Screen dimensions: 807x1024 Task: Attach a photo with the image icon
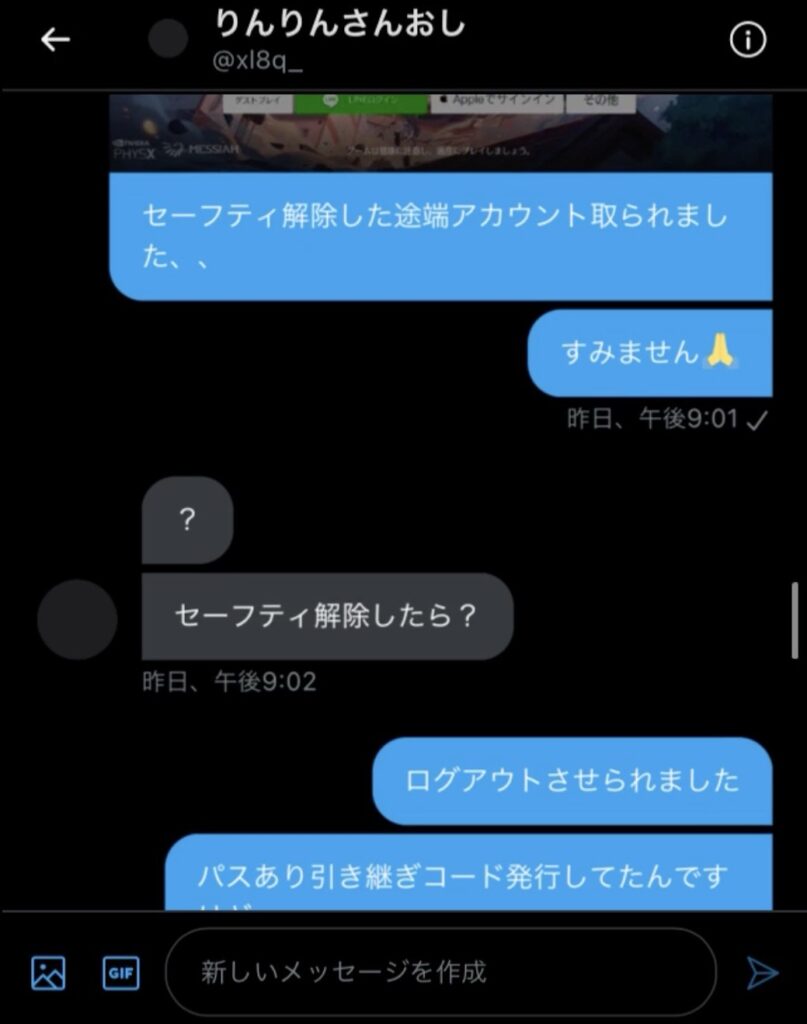point(48,972)
